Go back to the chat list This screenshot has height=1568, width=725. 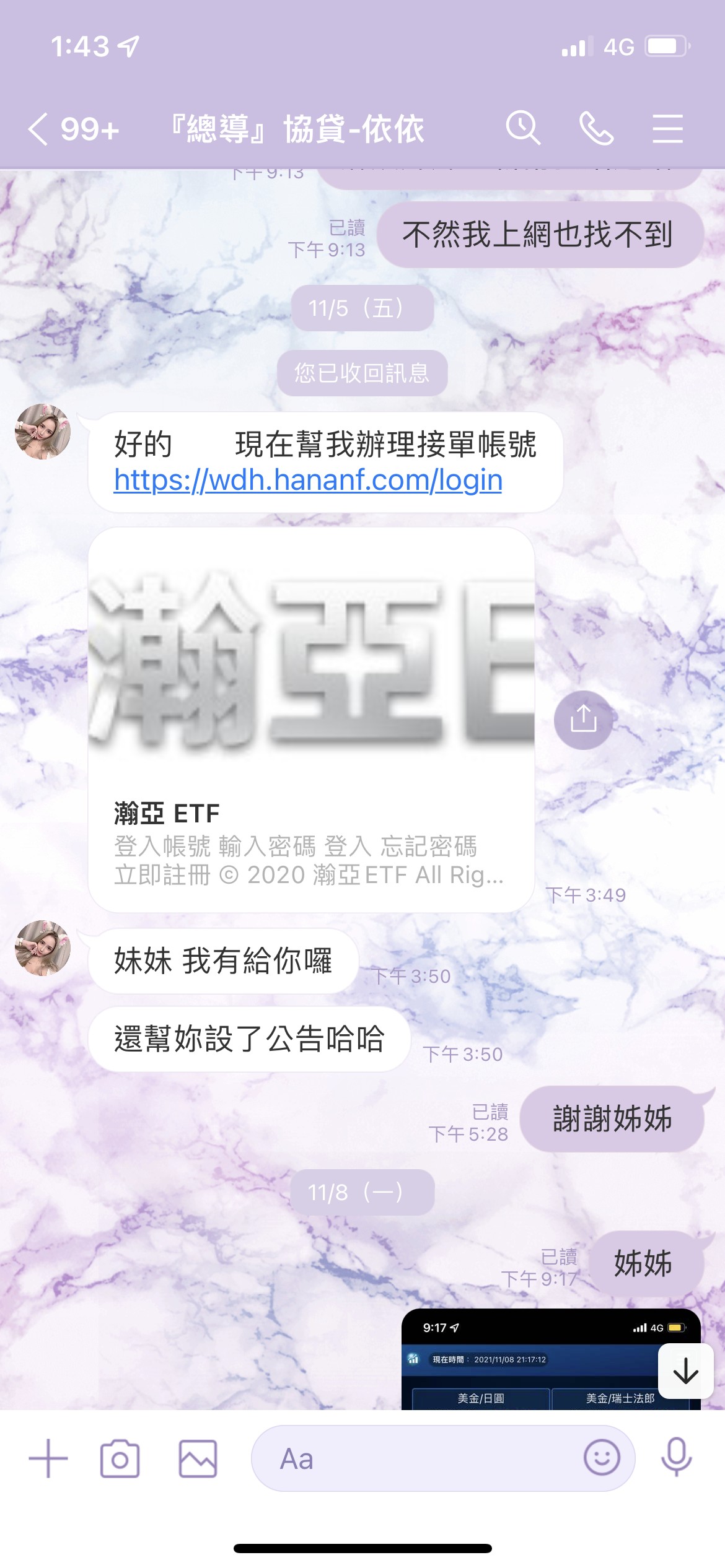(38, 129)
